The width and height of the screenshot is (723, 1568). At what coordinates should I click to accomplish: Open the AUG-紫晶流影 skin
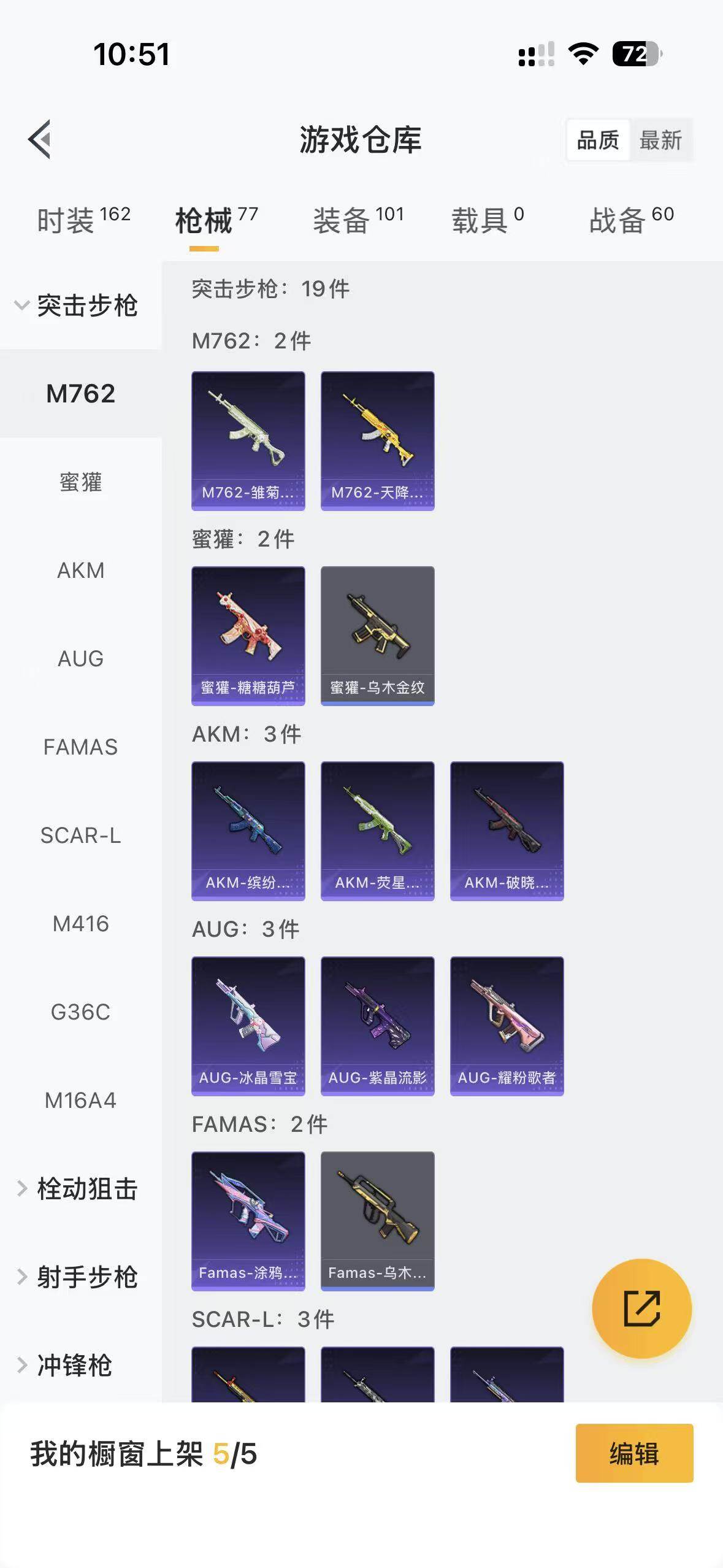click(377, 1026)
